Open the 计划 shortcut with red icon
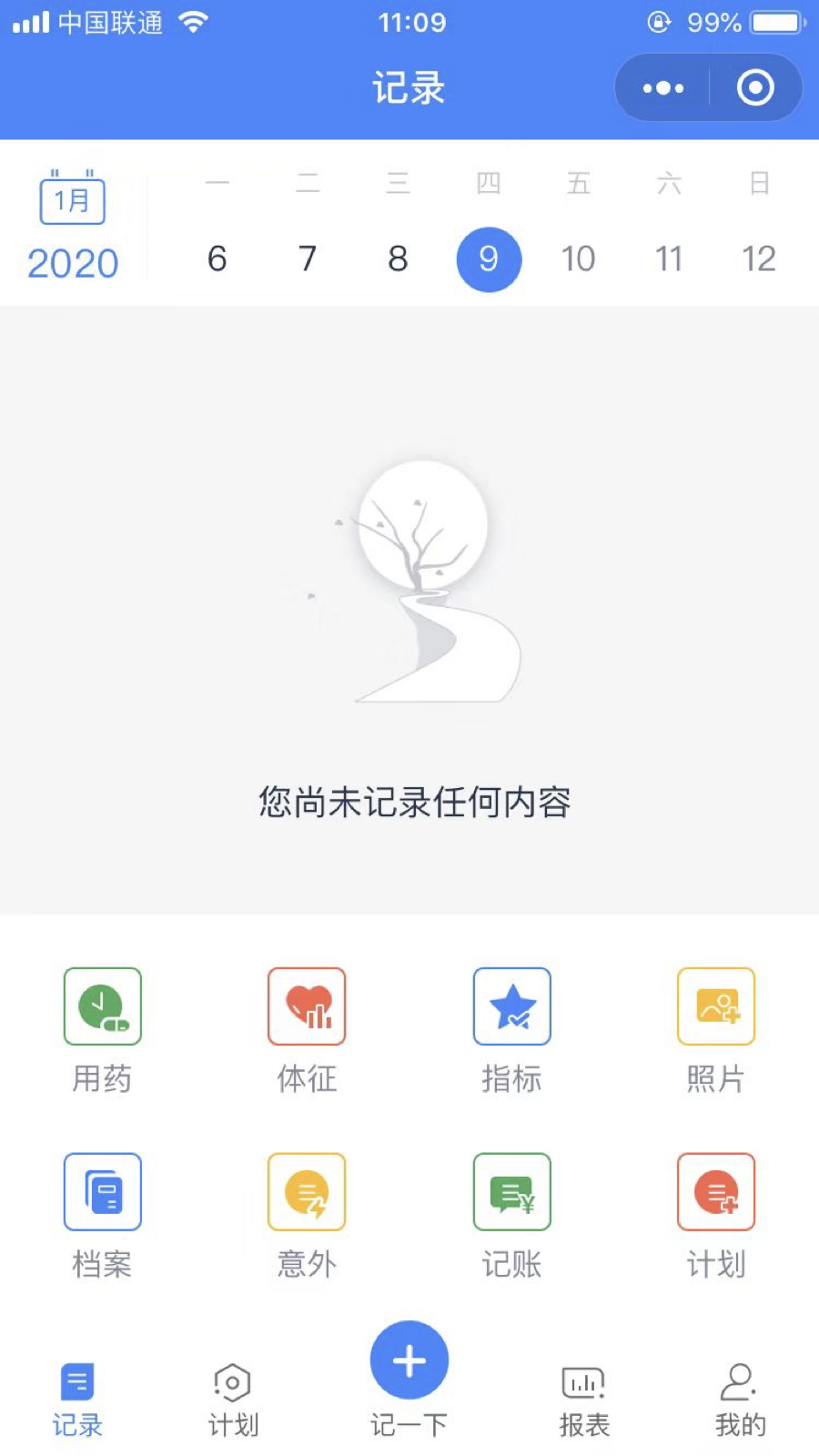This screenshot has height=1456, width=819. pyautogui.click(x=716, y=1215)
